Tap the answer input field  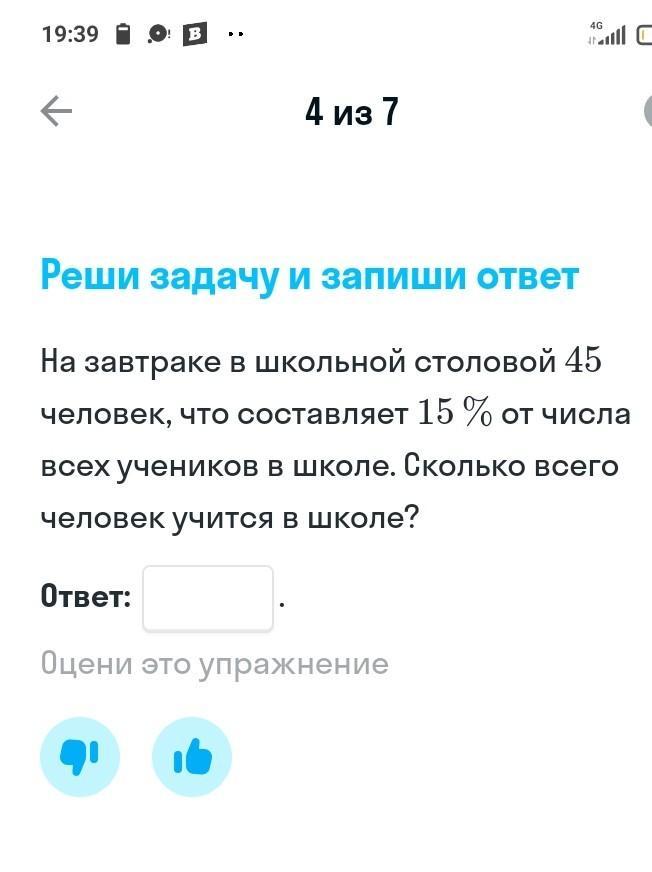pyautogui.click(x=208, y=598)
